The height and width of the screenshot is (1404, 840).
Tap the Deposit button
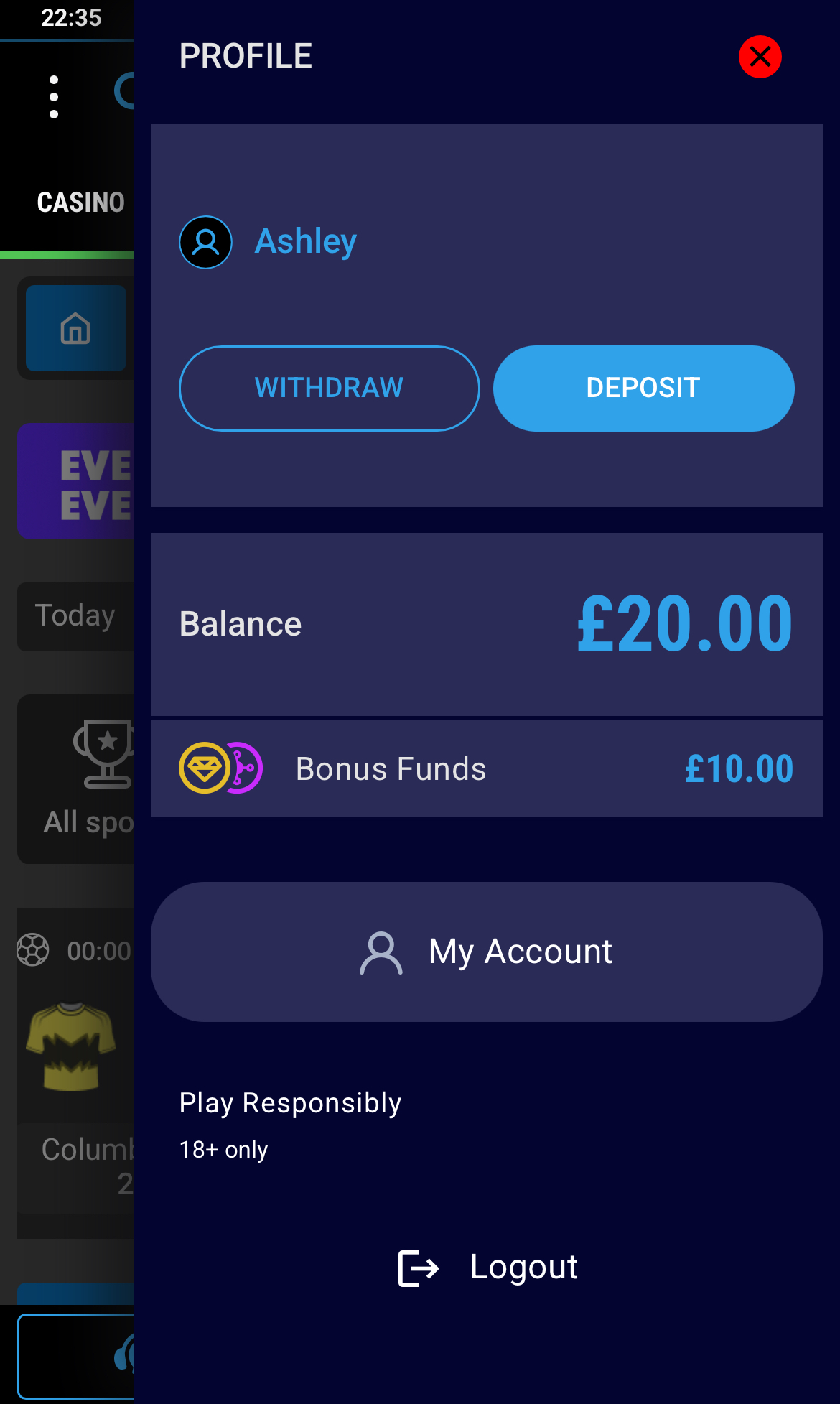(x=643, y=389)
